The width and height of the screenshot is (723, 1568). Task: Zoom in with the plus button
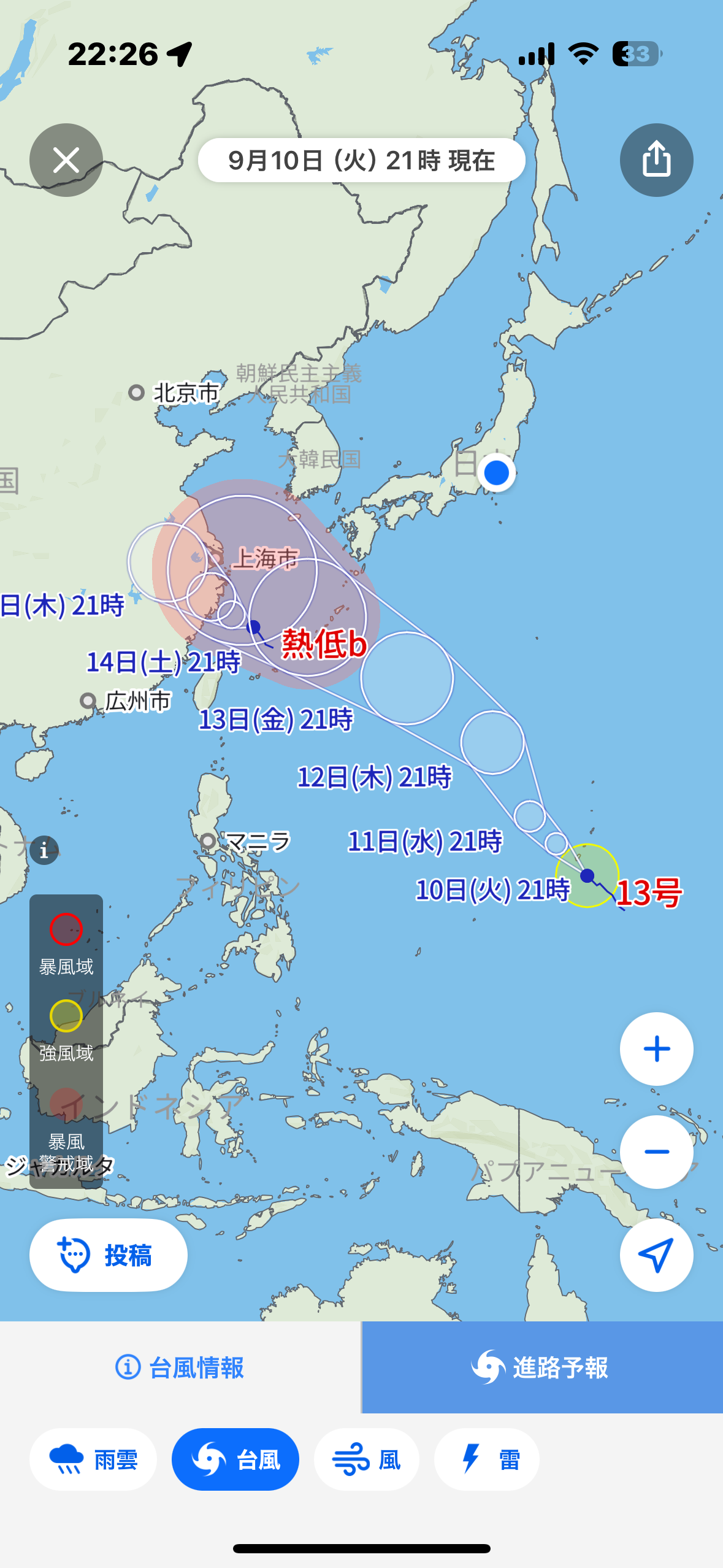pos(656,1049)
